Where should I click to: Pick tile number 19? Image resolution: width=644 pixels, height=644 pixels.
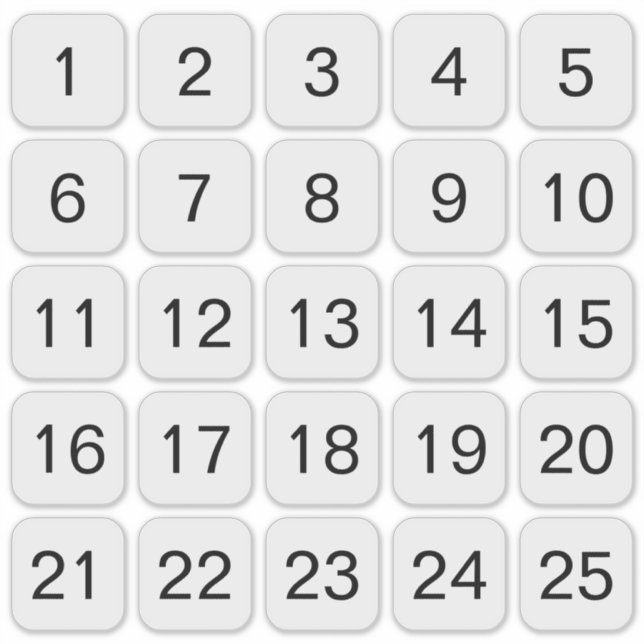click(449, 449)
